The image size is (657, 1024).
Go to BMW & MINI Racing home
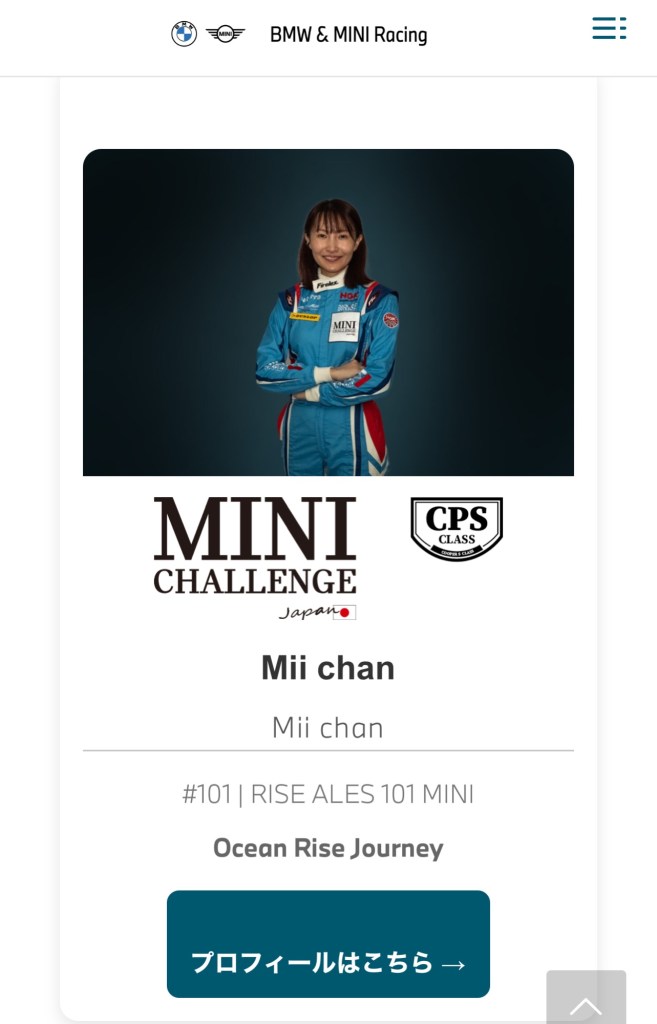tap(299, 35)
